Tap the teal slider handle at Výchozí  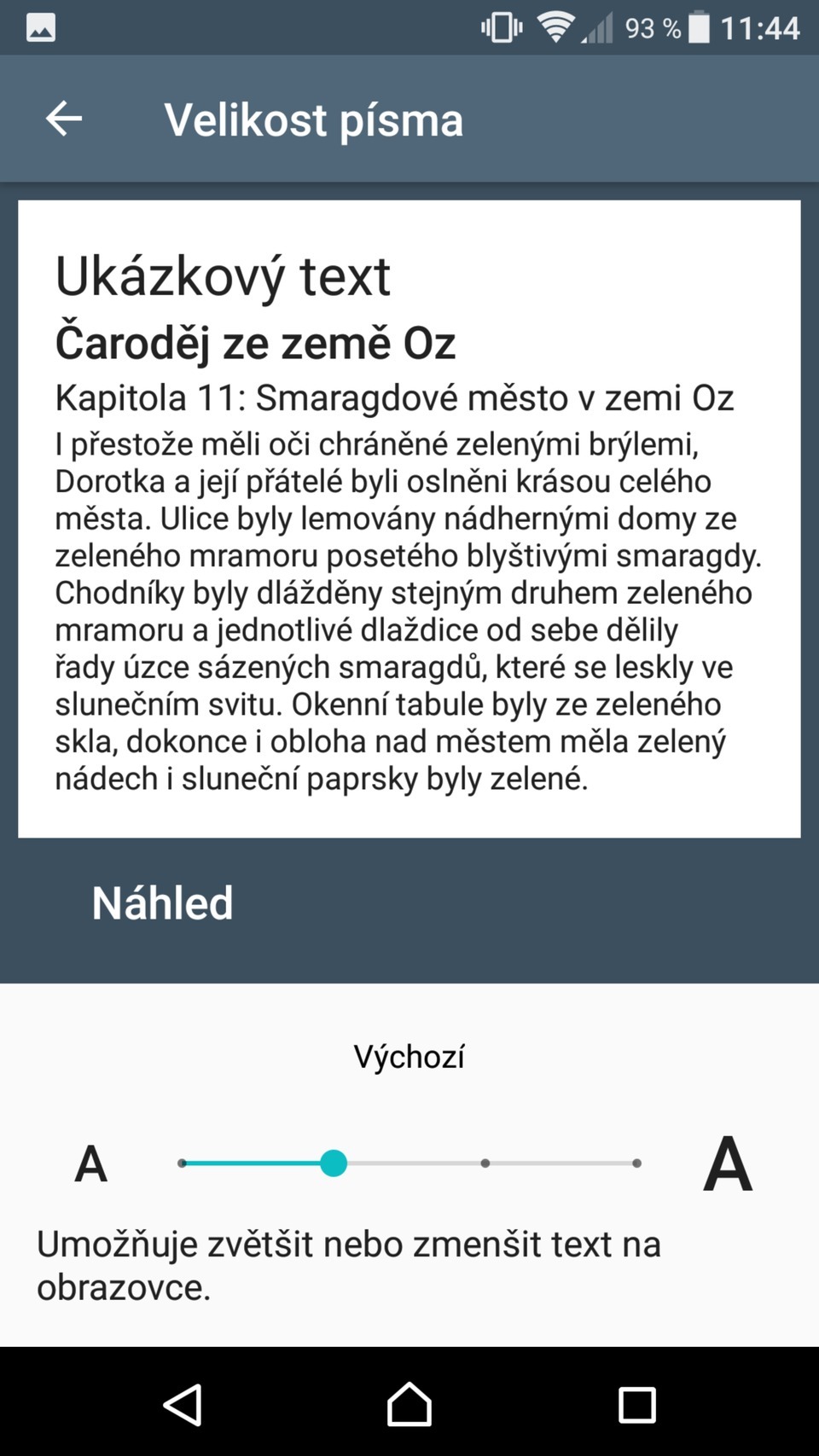click(334, 1163)
